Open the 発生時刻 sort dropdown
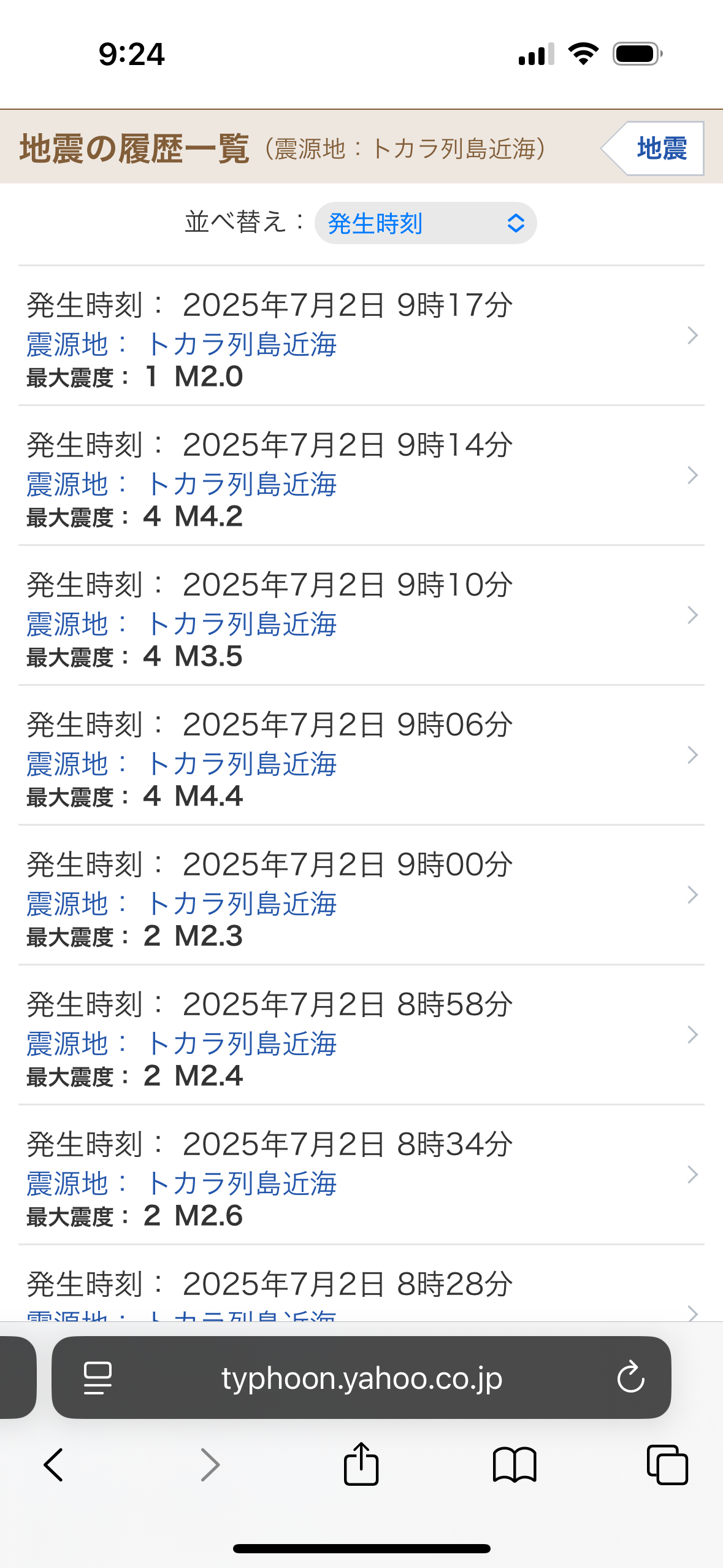Image resolution: width=723 pixels, height=1568 pixels. click(x=426, y=223)
